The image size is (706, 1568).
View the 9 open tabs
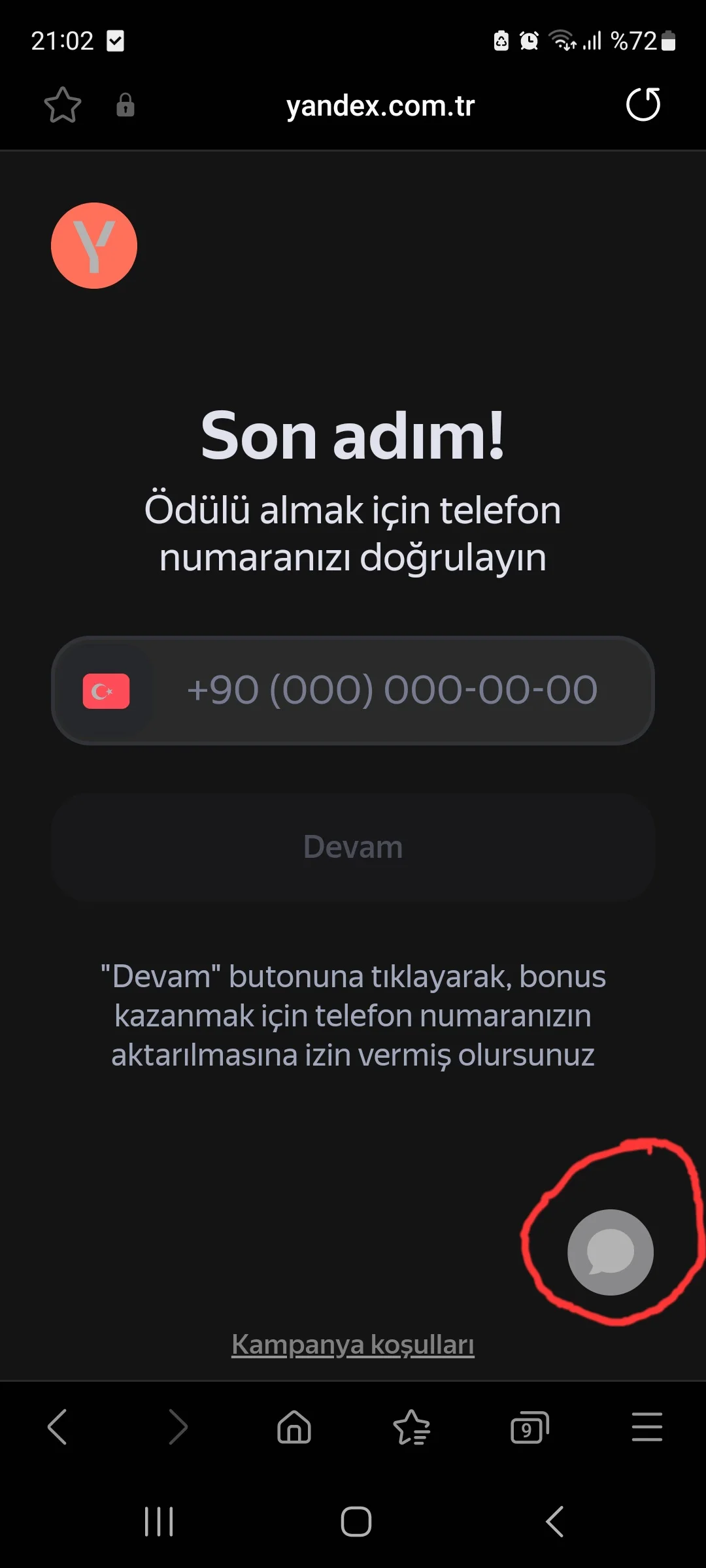(529, 1427)
